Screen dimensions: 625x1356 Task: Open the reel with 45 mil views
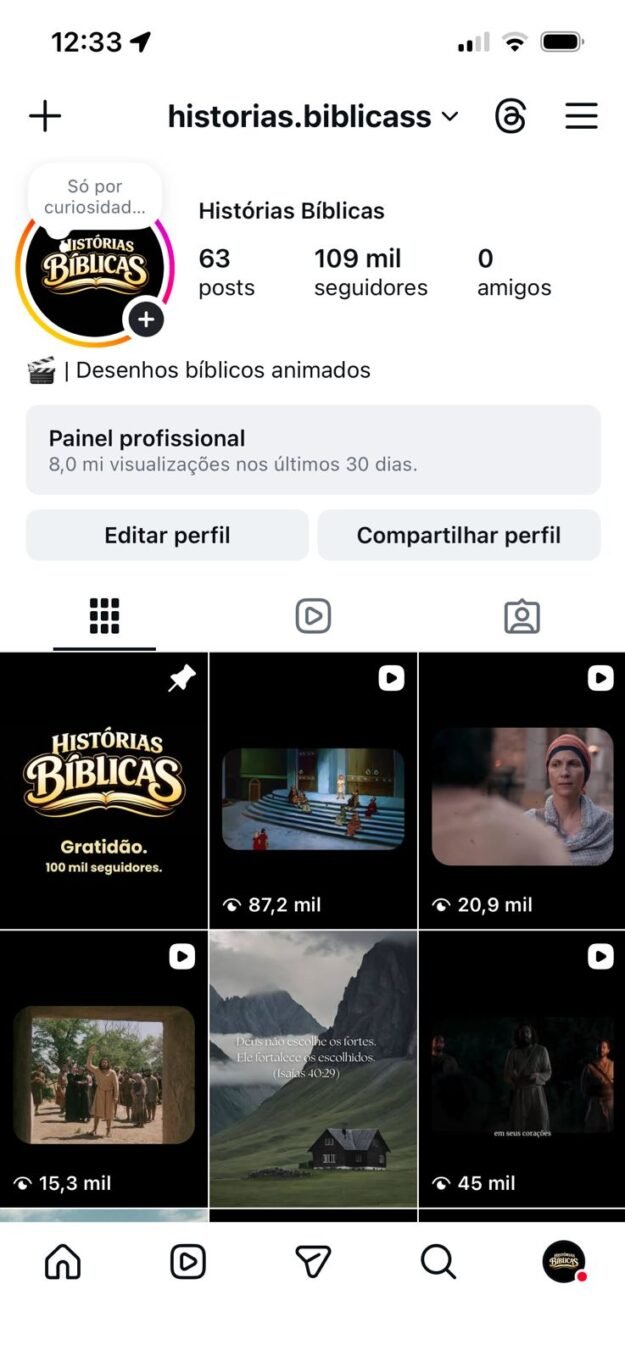tap(522, 1069)
